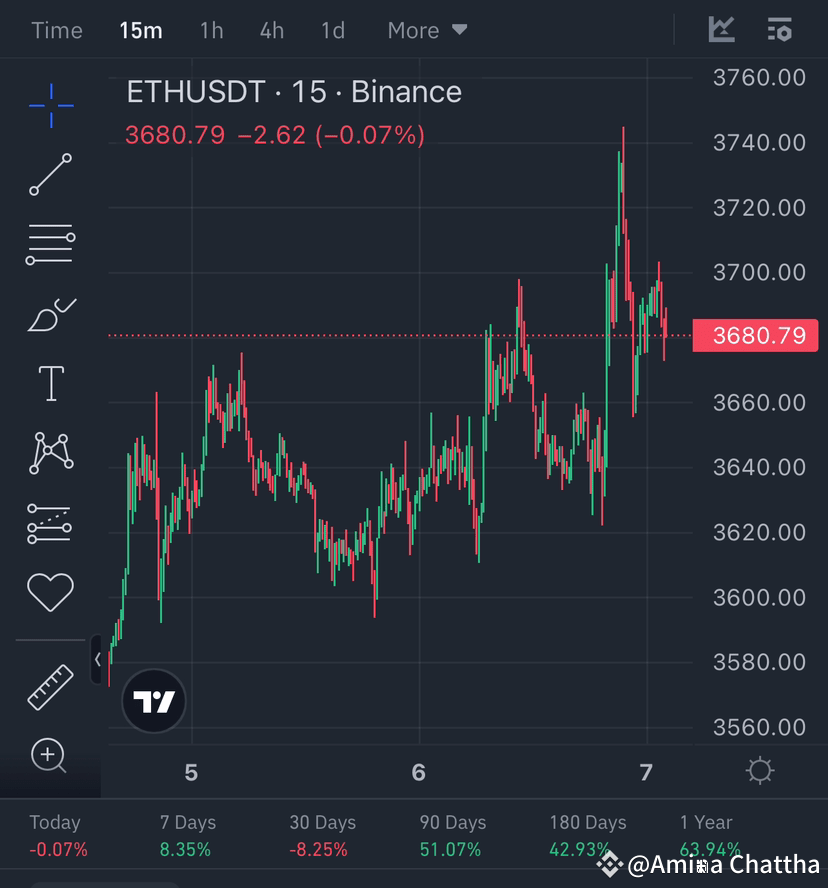The width and height of the screenshot is (828, 888).
Task: Toggle the heart emoji drawing tool
Action: [x=50, y=591]
